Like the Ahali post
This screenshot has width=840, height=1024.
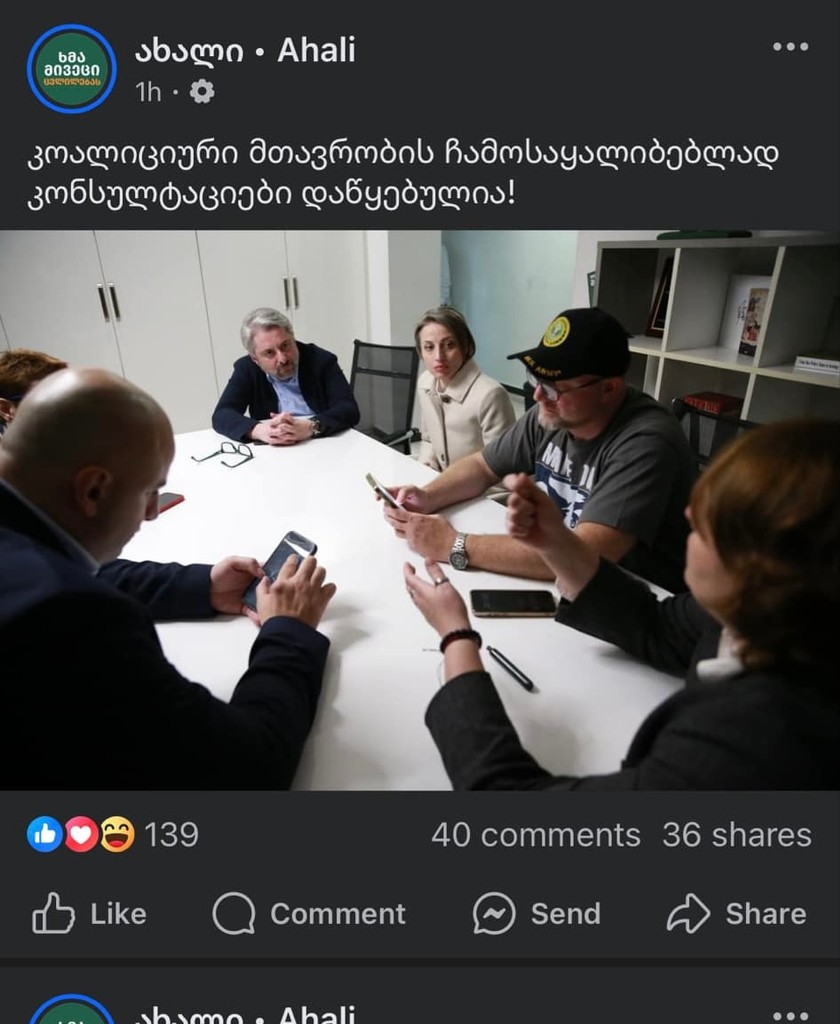tap(89, 913)
